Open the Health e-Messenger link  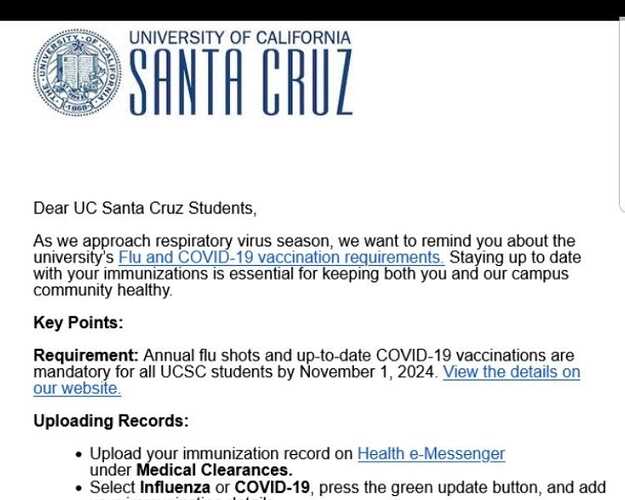coord(431,454)
